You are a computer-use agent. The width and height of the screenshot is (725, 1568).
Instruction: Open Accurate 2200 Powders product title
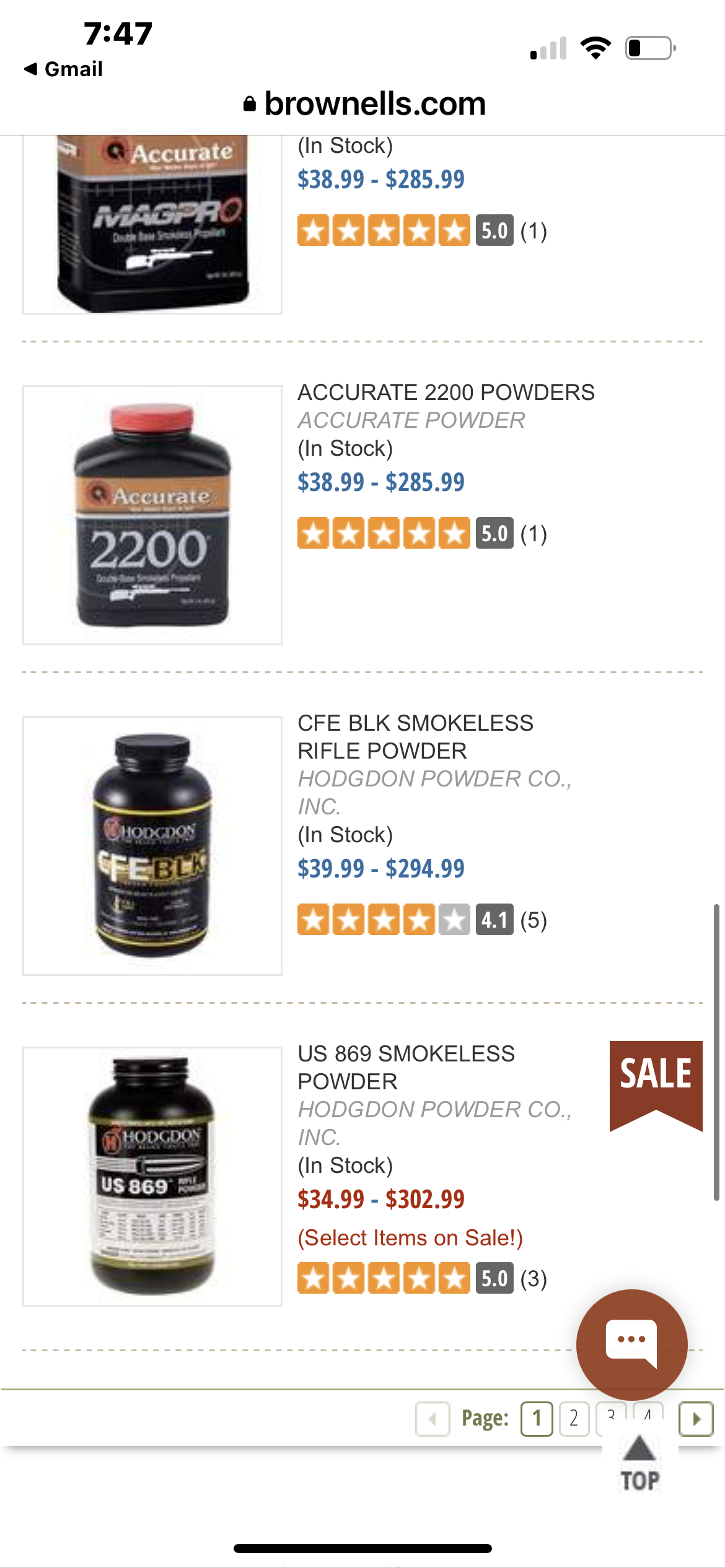tap(446, 392)
